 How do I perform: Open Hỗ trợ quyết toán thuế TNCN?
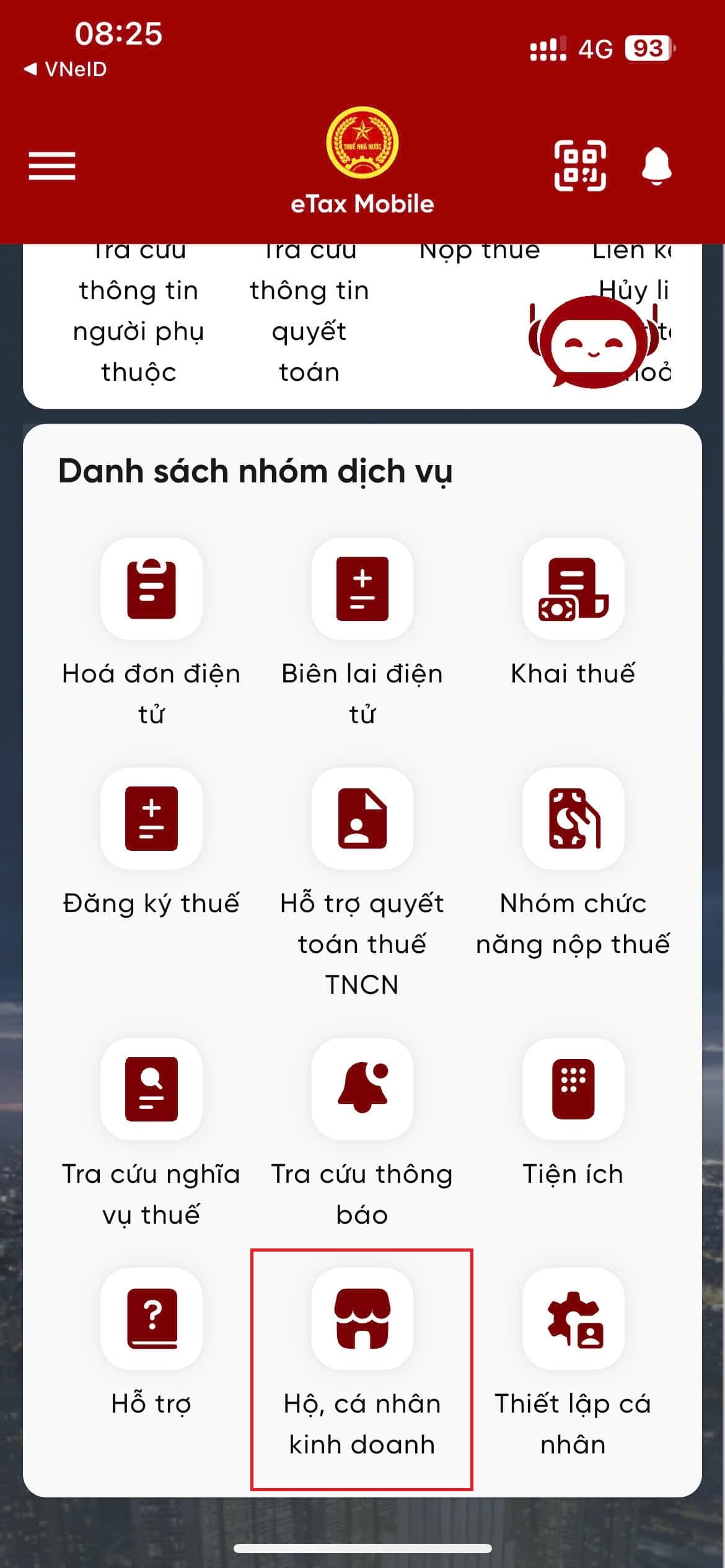point(362,882)
